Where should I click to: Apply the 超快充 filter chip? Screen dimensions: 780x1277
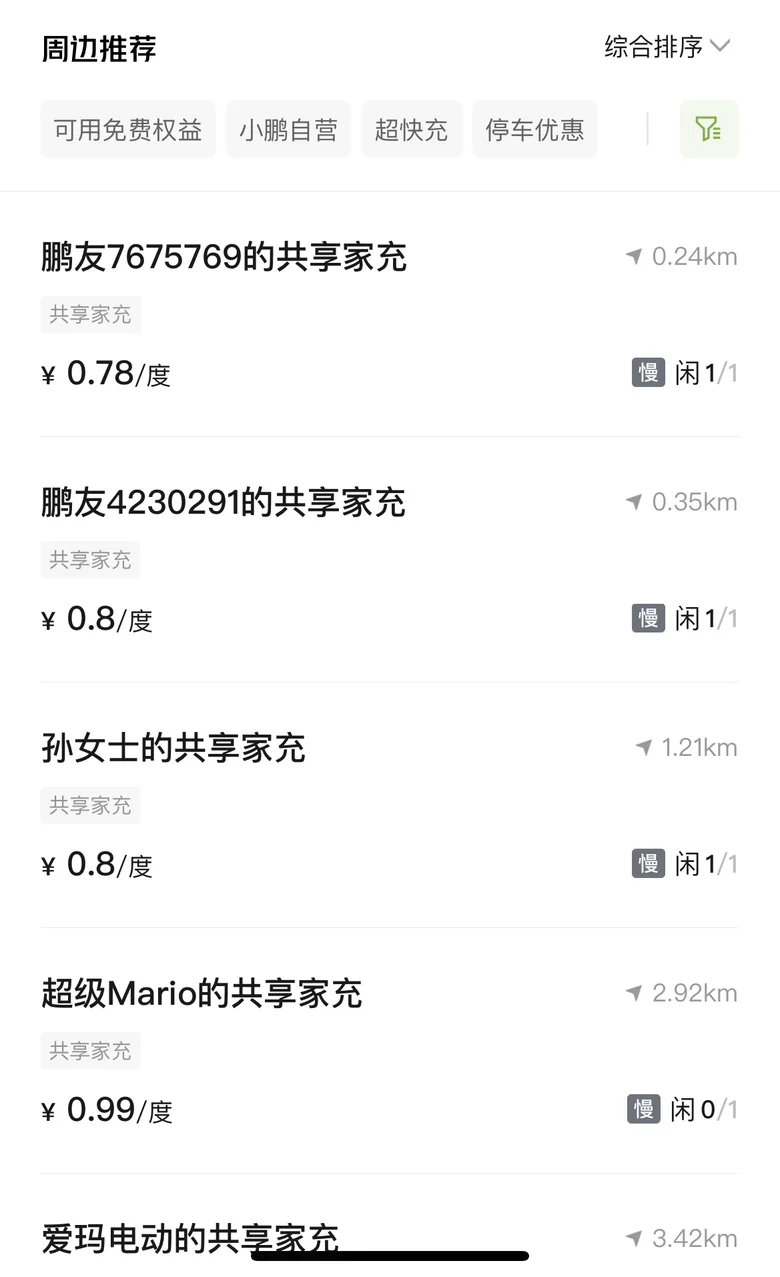[412, 129]
